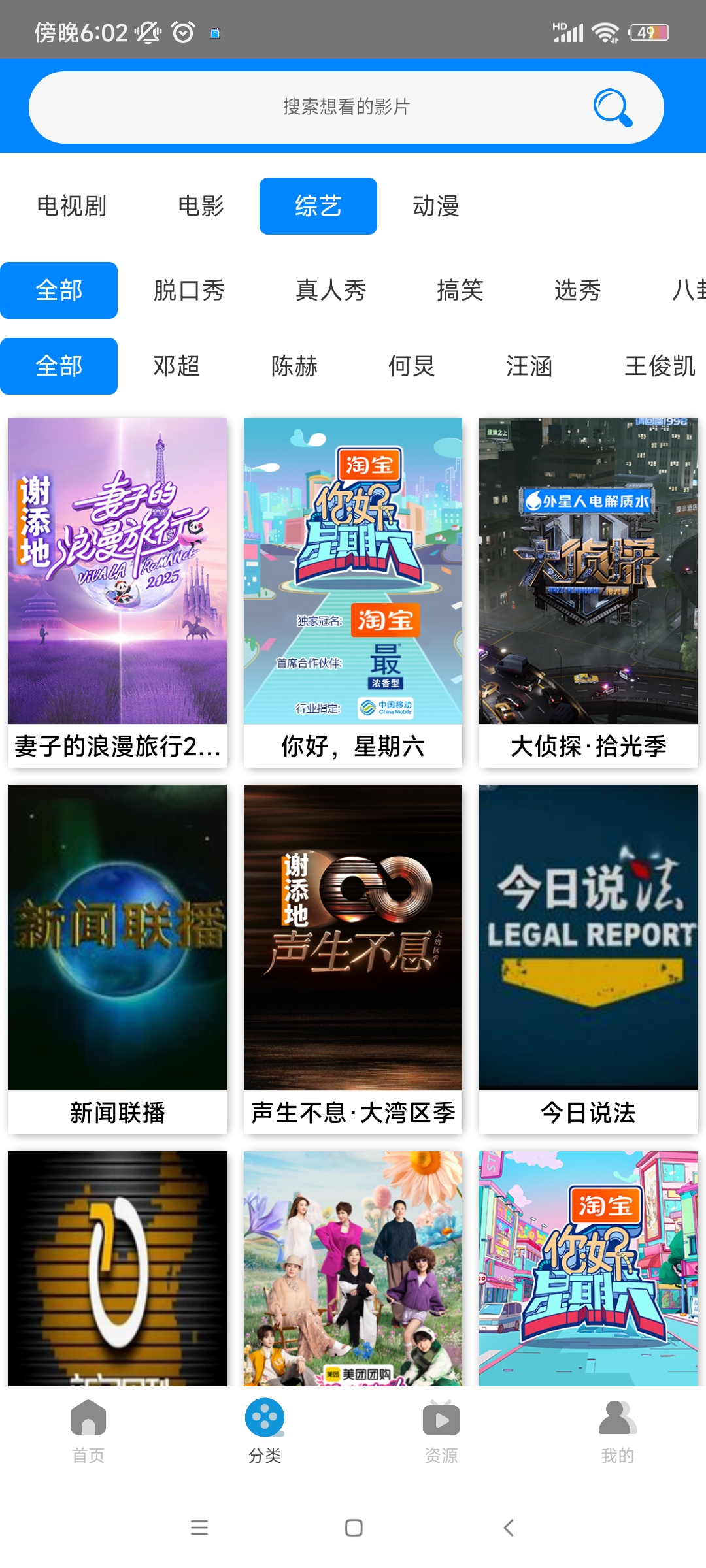
Task: Switch to the 资源 tab
Action: [x=441, y=1431]
